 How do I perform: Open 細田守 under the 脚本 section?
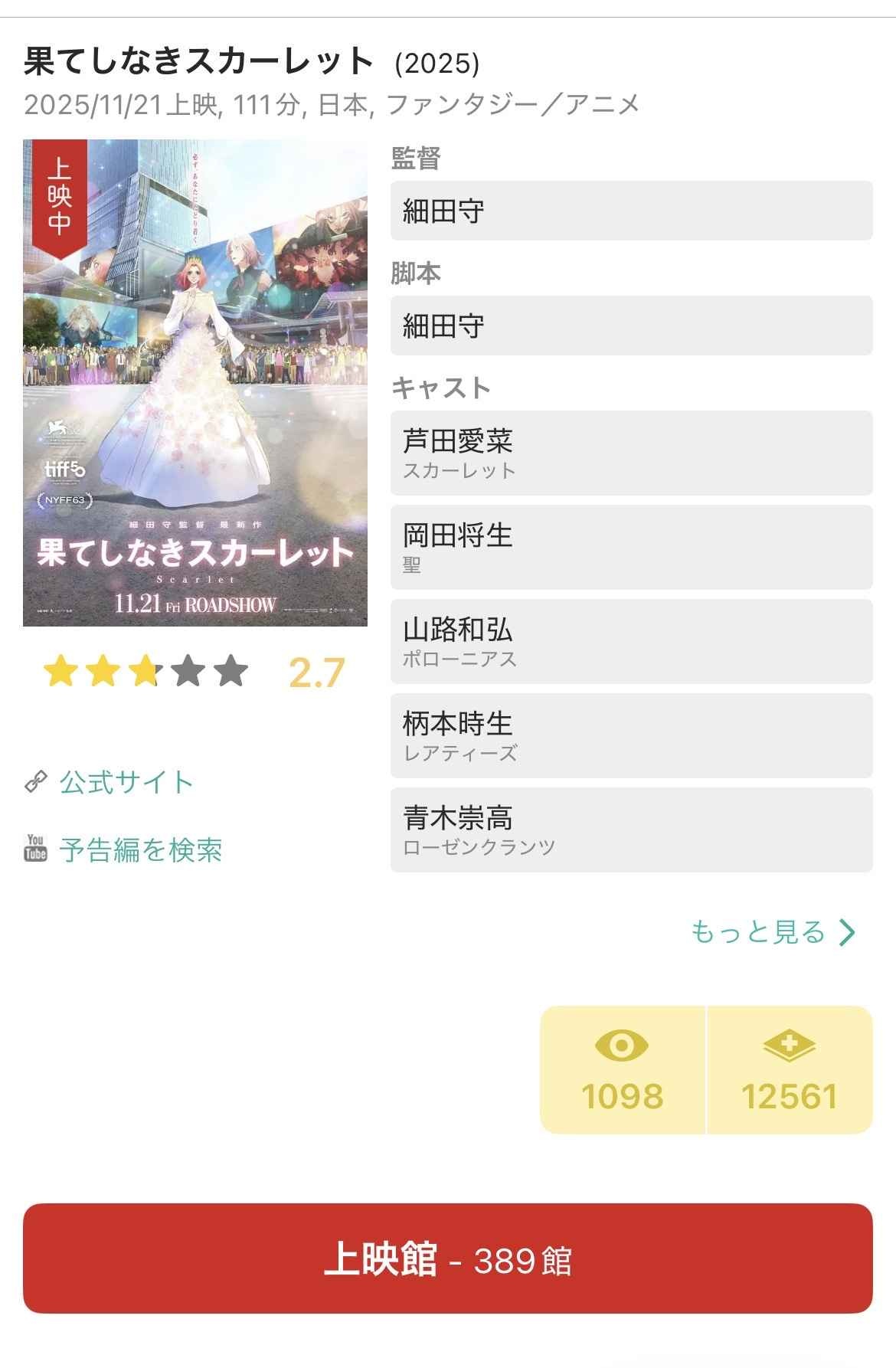pos(631,326)
